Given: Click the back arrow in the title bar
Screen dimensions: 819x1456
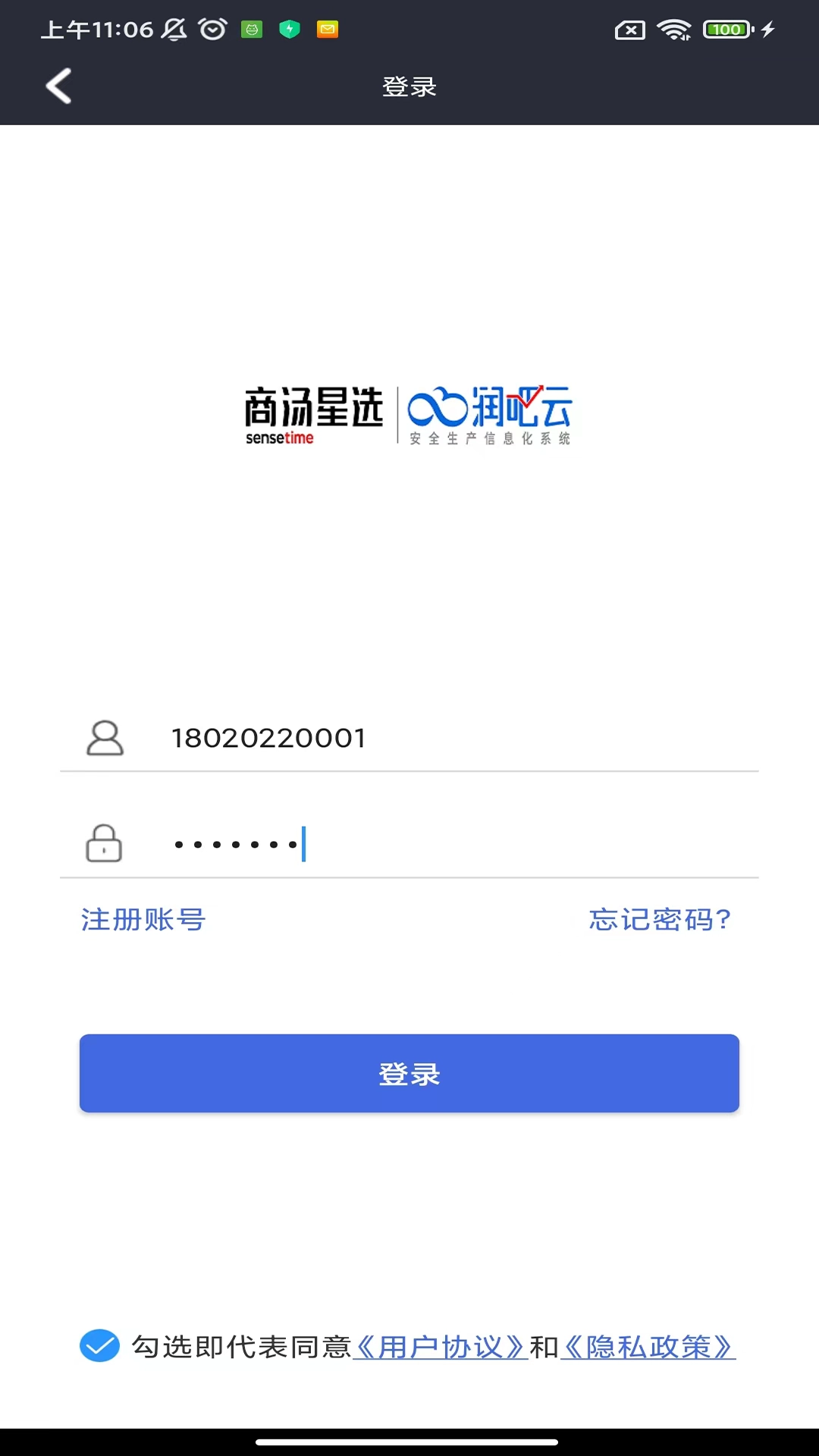Looking at the screenshot, I should click(58, 86).
